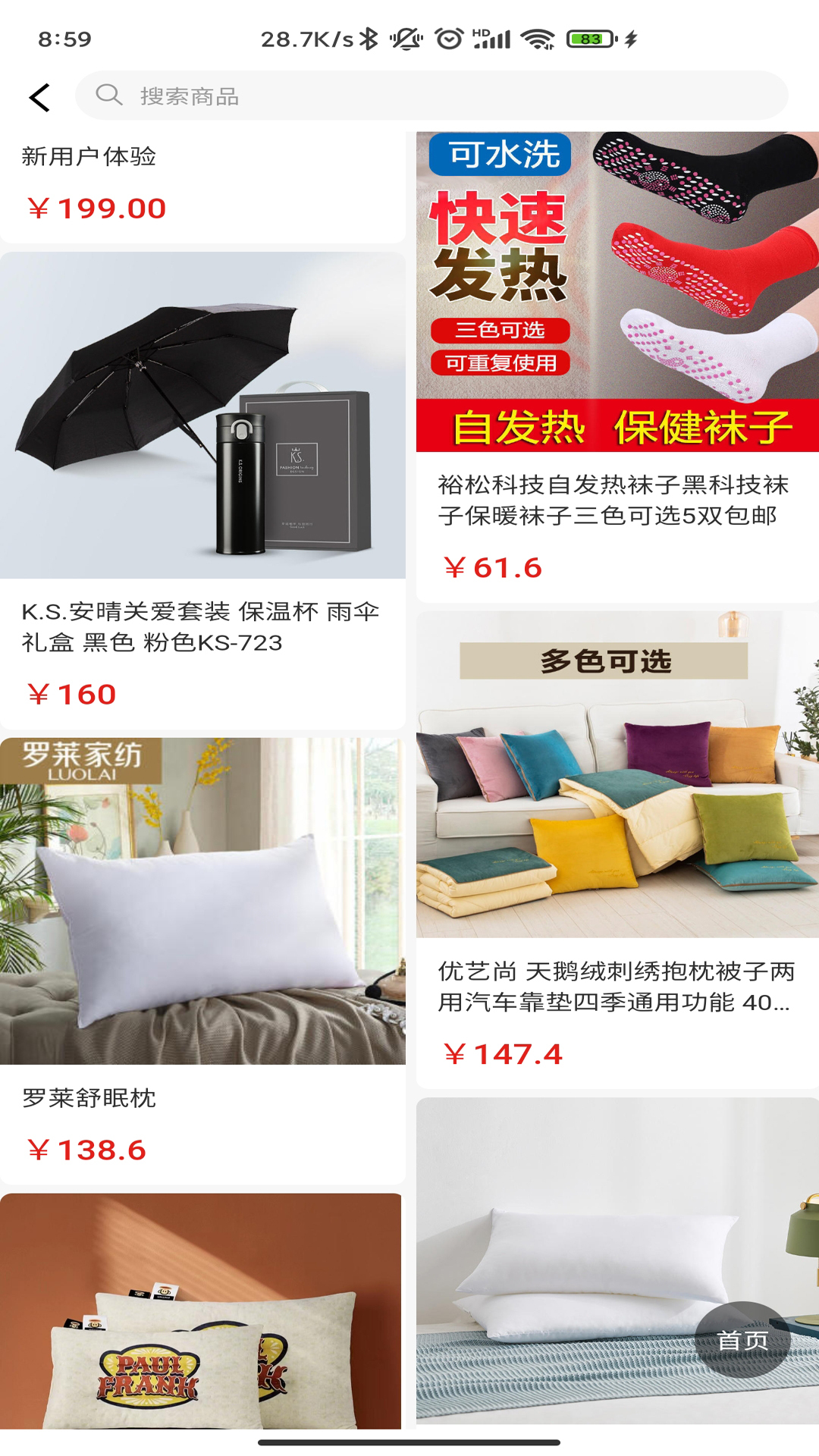View 裕松科技自发热袜子 product
This screenshot has height=1456, width=819.
(617, 364)
